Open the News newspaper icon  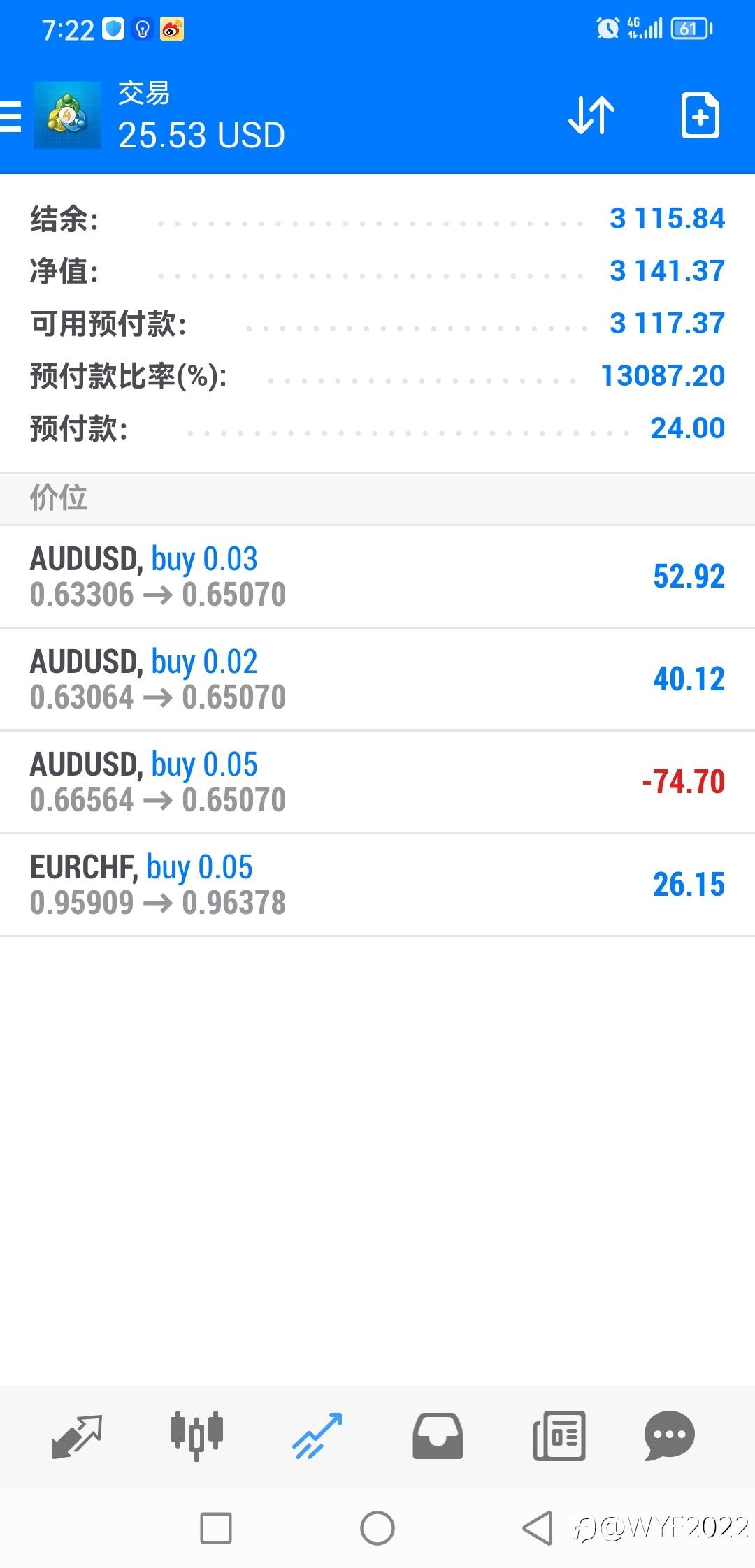point(557,1437)
